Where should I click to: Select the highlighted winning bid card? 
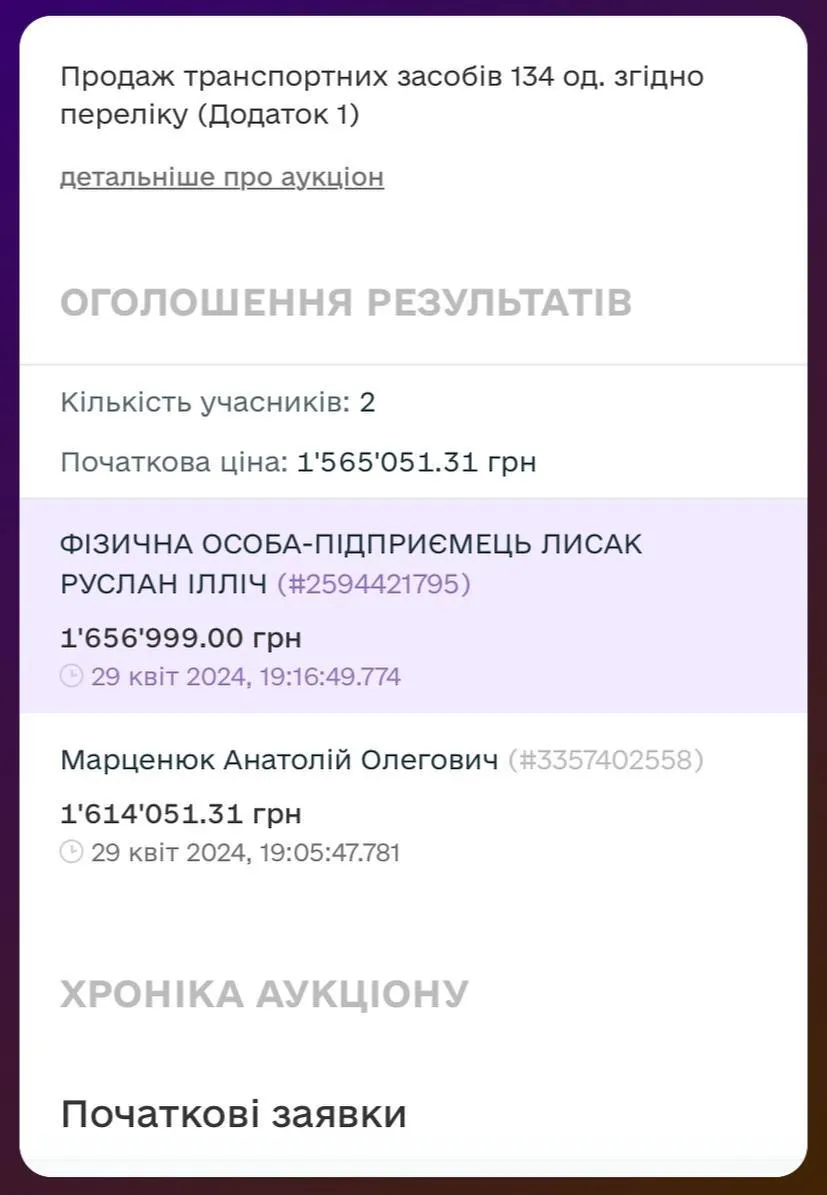click(x=413, y=605)
